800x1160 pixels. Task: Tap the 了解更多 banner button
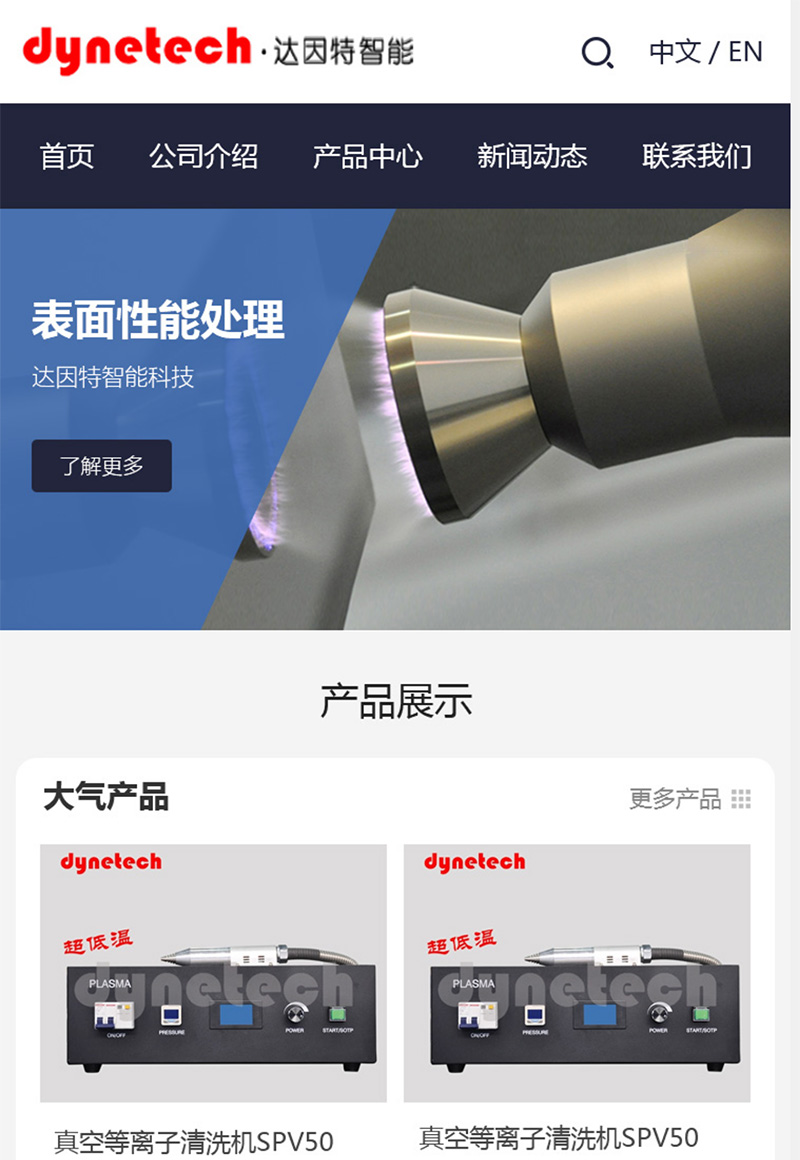point(102,466)
